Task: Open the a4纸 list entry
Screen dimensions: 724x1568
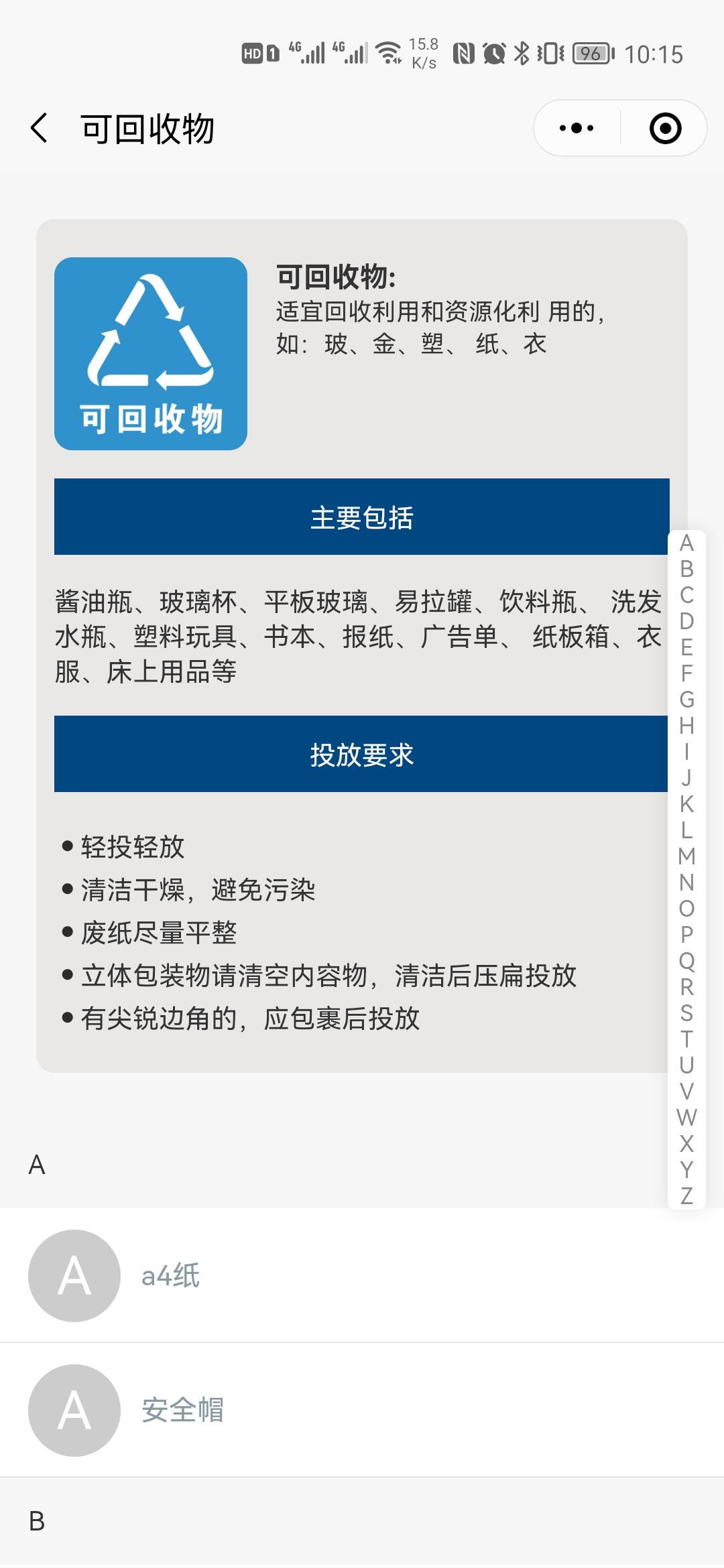Action: click(362, 1275)
